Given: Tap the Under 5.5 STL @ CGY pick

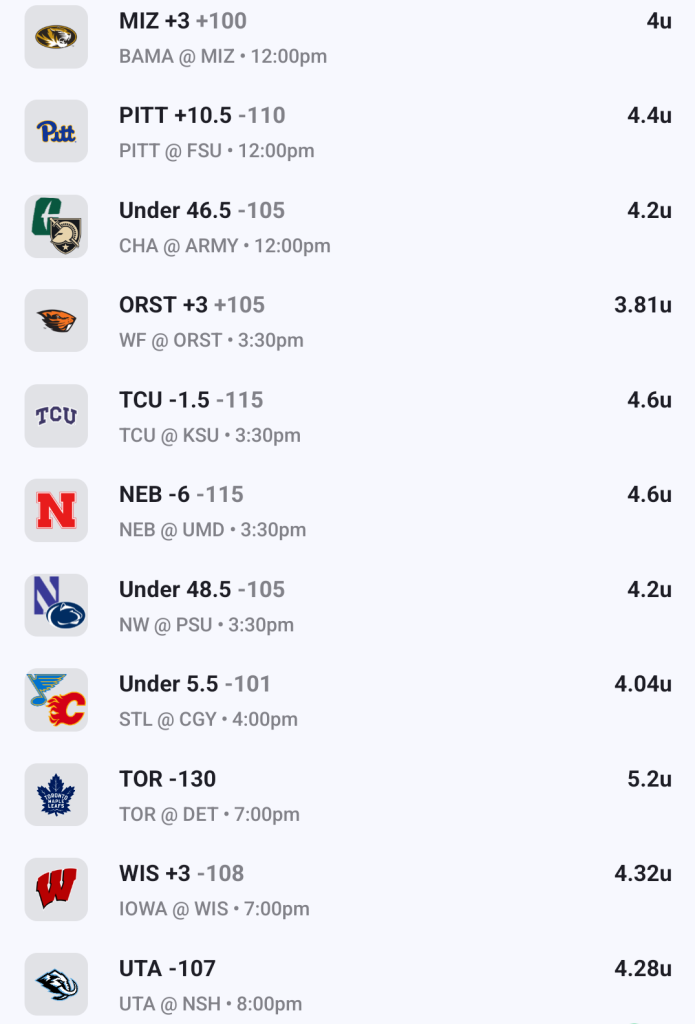Looking at the screenshot, I should coord(196,685).
